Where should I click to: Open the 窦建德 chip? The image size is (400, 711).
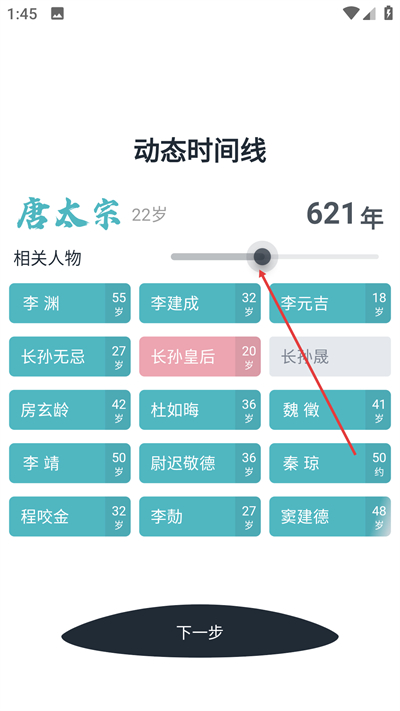(330, 516)
